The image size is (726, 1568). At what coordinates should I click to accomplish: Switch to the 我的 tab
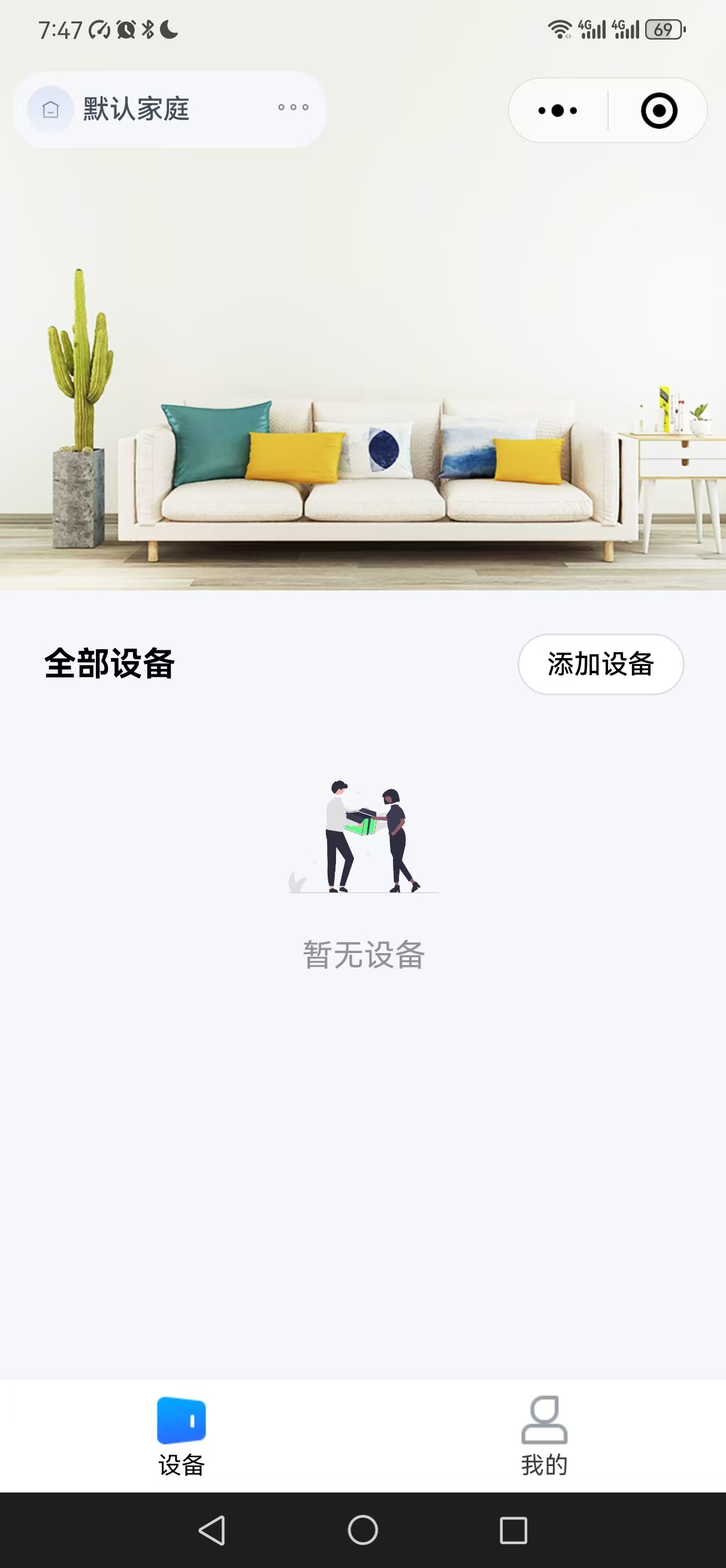pyautogui.click(x=544, y=1437)
